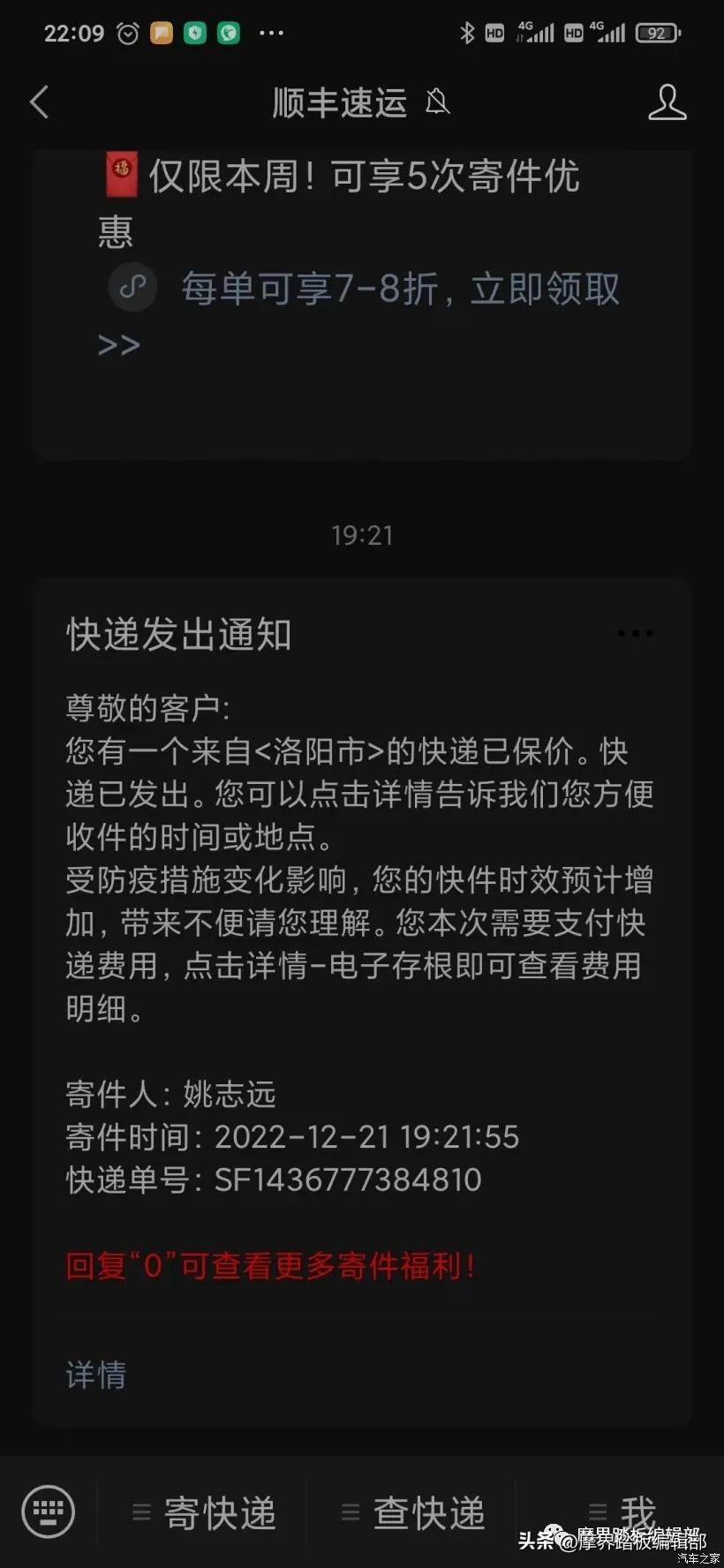Viewport: 724px width, 1568px height.
Task: Open the more options dots on 快递发出通知 card
Action: pos(635,632)
